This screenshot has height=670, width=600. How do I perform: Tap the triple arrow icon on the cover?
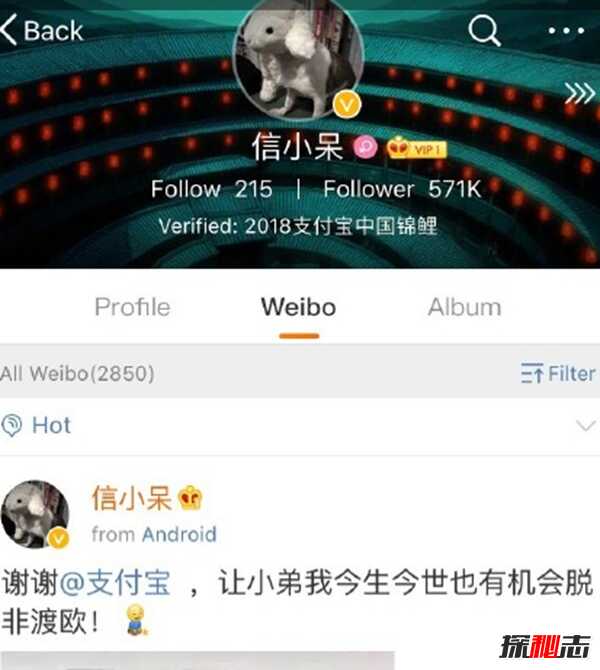(x=580, y=94)
